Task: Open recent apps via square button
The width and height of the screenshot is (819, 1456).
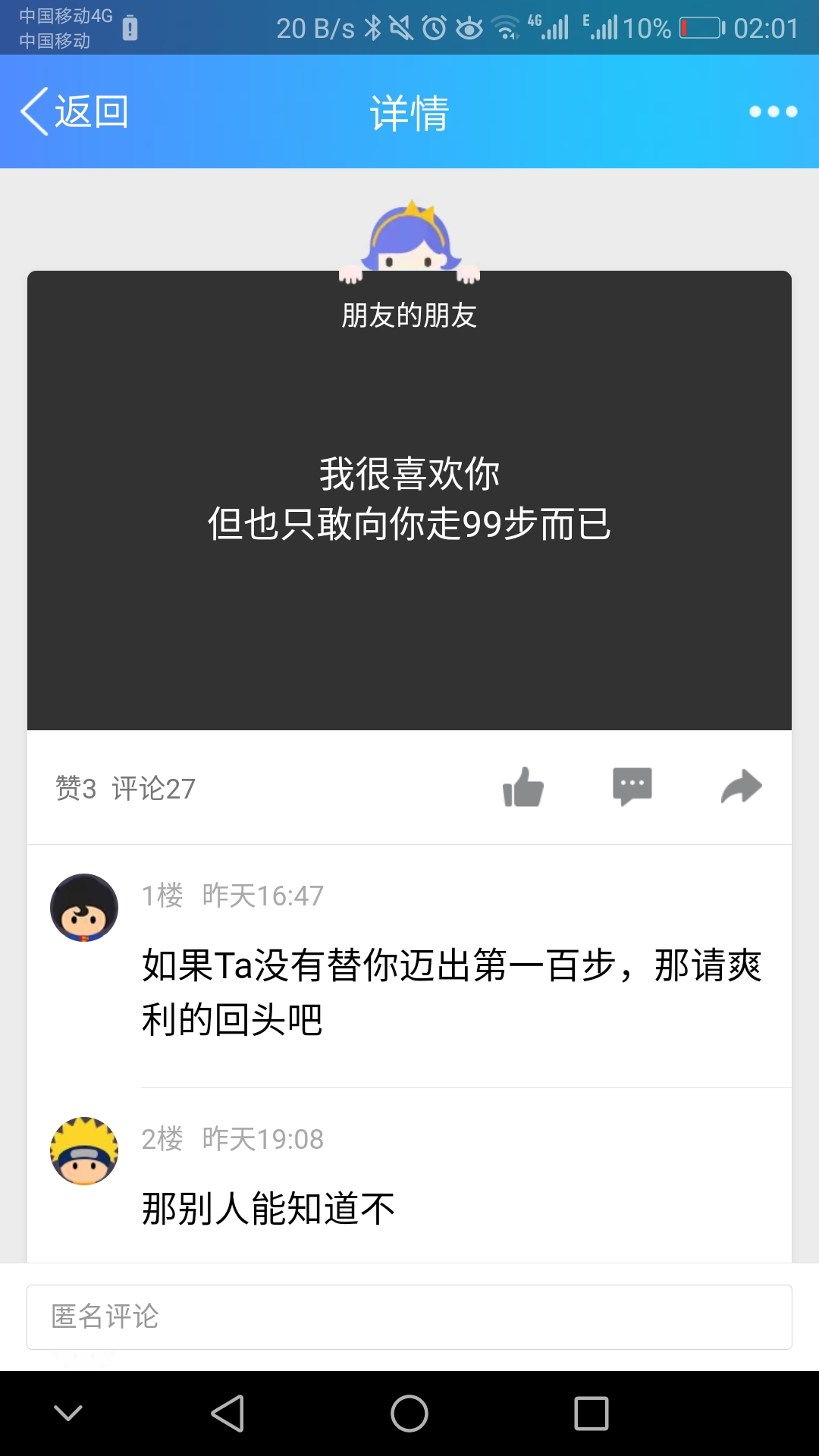Action: (591, 1414)
